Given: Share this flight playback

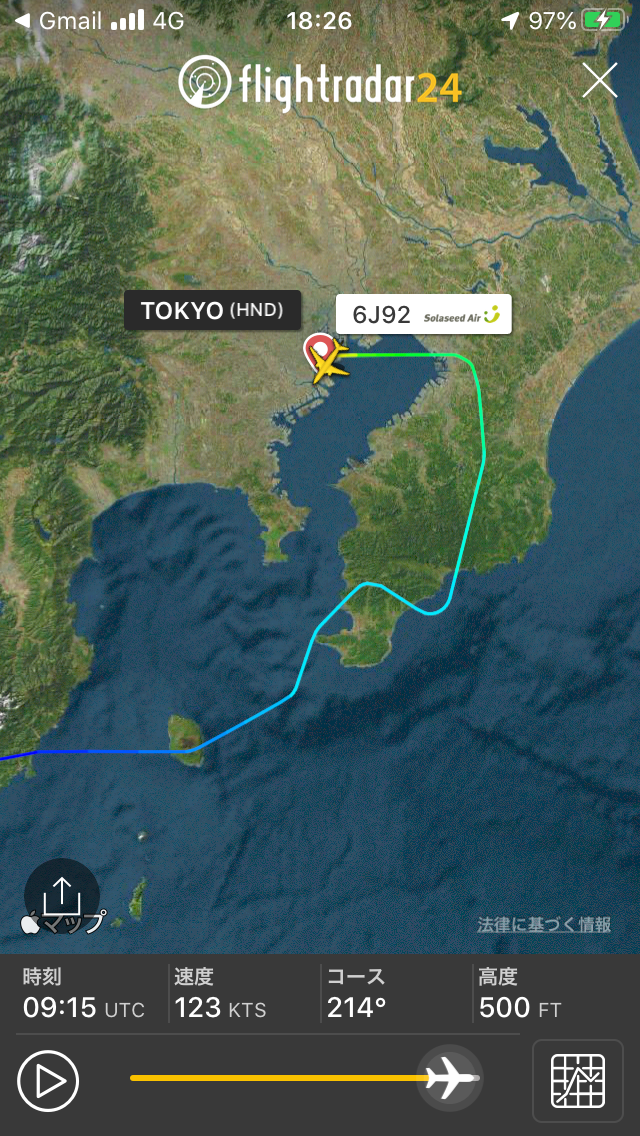Looking at the screenshot, I should point(62,896).
